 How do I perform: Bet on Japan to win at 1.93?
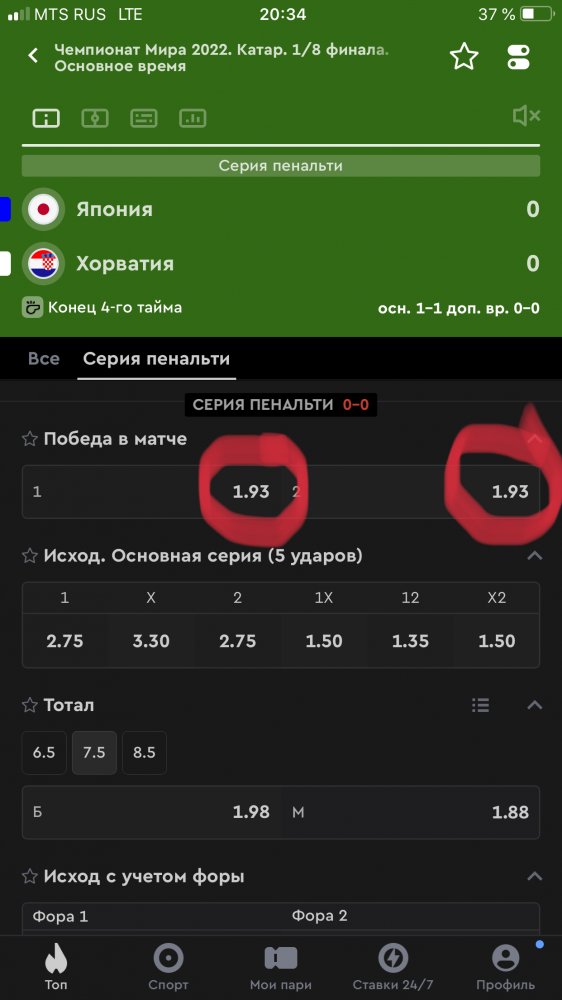point(152,492)
